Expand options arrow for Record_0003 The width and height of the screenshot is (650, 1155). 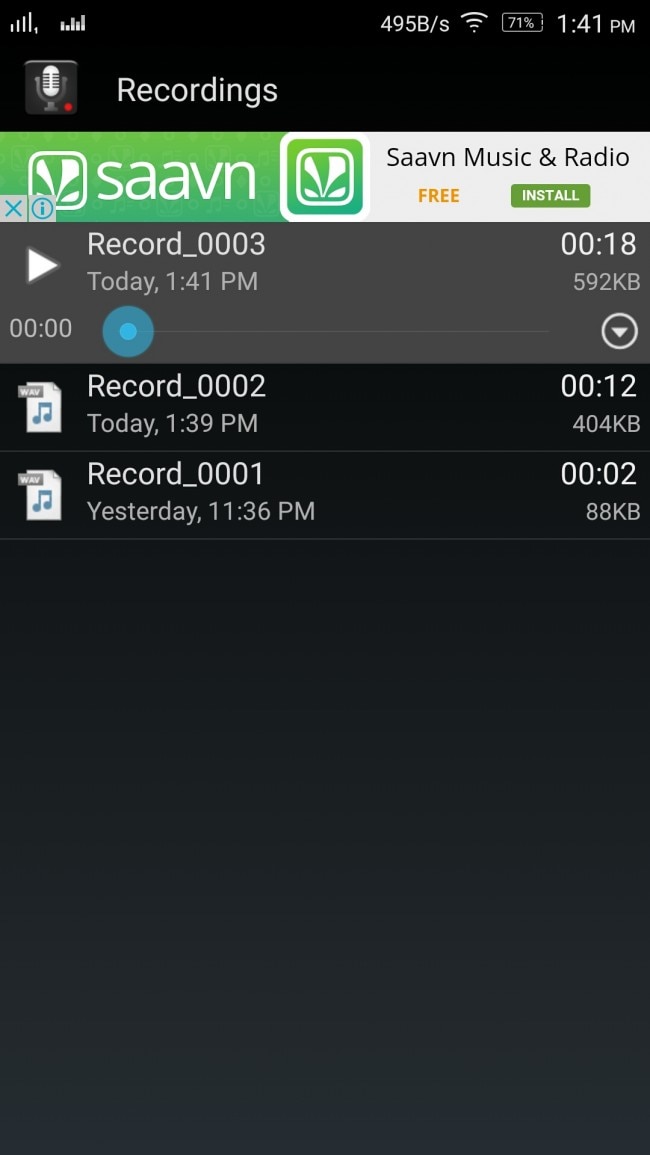(x=619, y=331)
